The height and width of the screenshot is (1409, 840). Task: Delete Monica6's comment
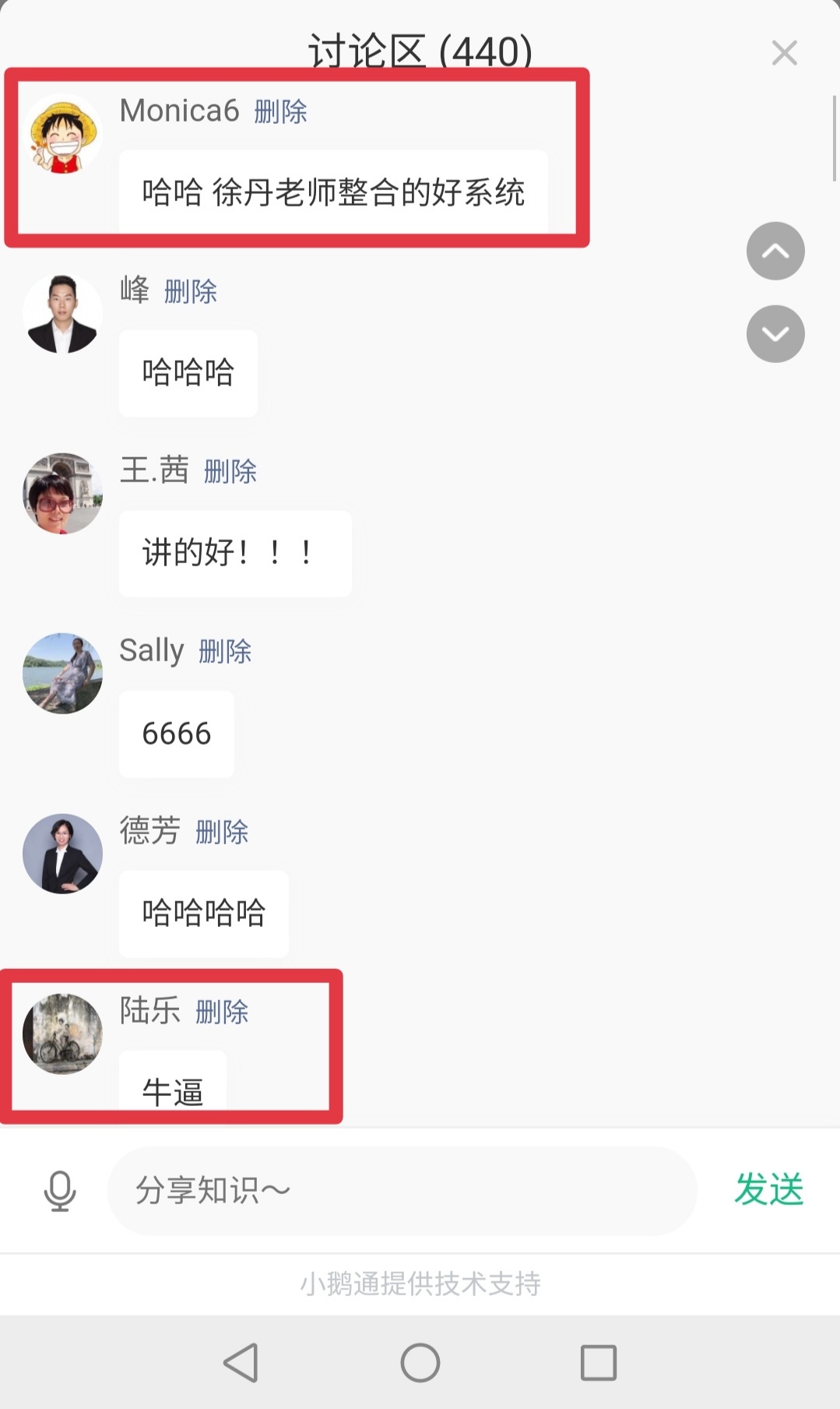280,111
